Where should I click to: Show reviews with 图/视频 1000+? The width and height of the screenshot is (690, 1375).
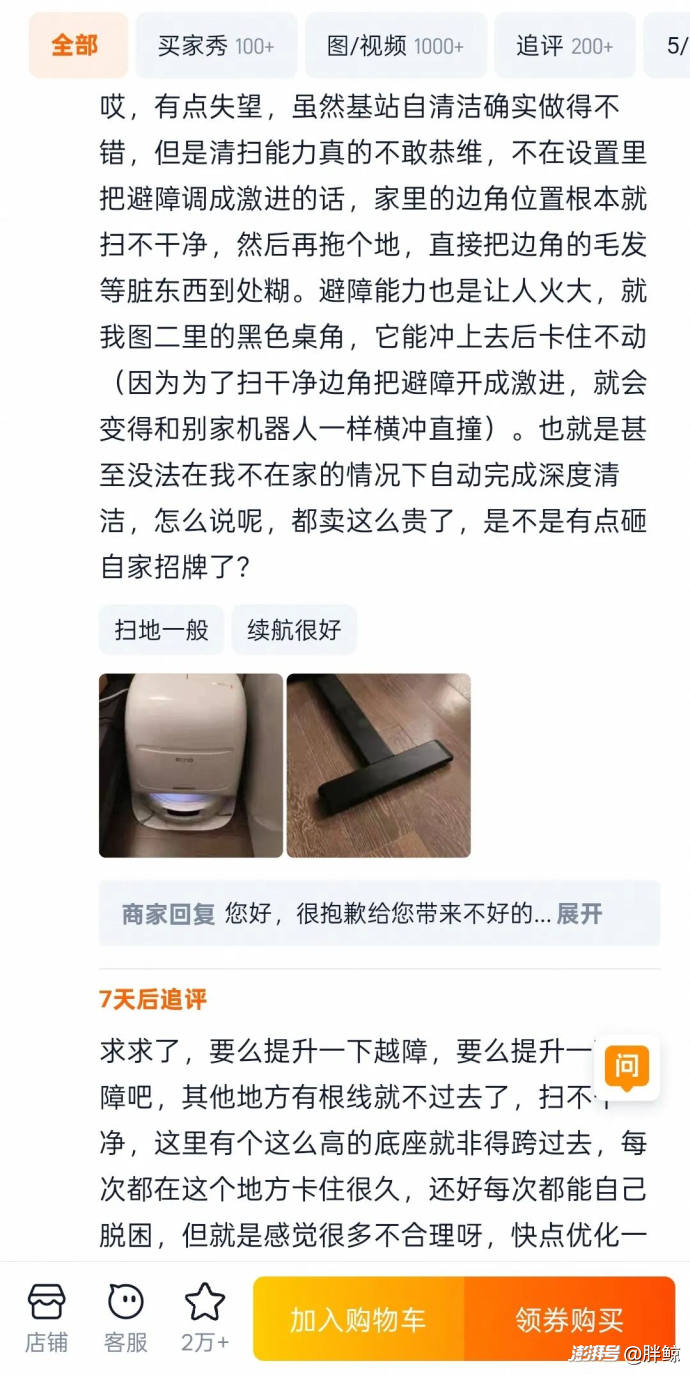click(395, 46)
